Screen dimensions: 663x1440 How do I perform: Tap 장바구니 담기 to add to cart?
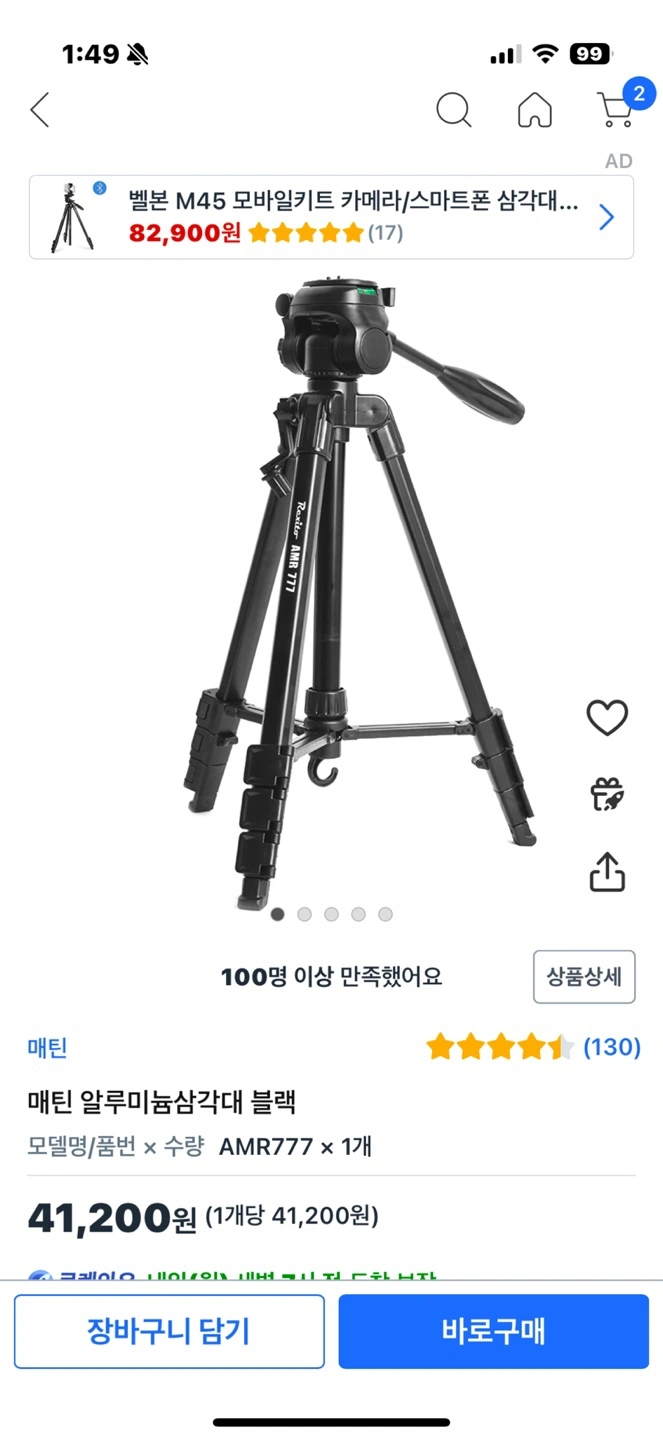tap(169, 1331)
